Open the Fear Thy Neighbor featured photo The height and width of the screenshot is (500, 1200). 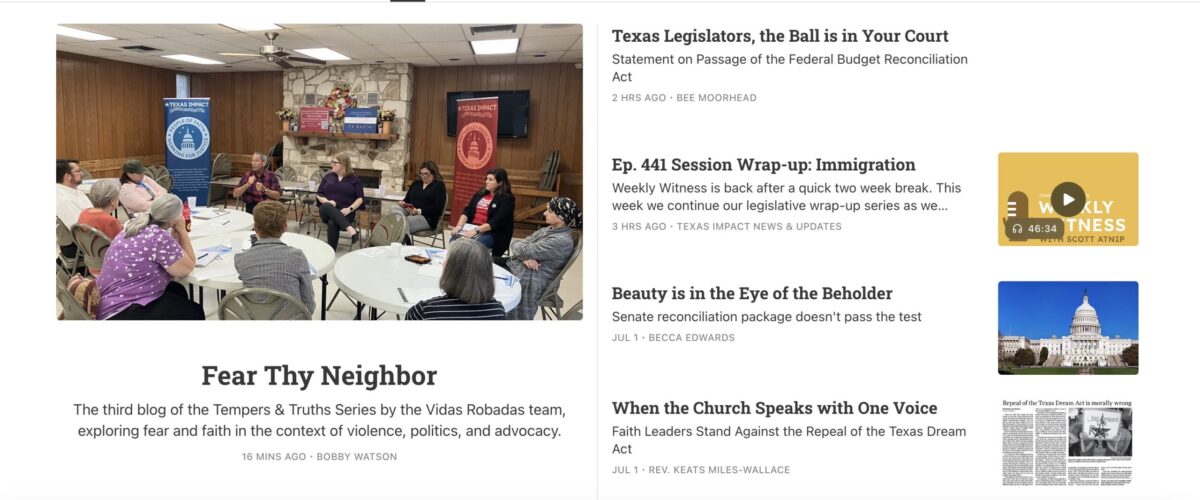(319, 172)
